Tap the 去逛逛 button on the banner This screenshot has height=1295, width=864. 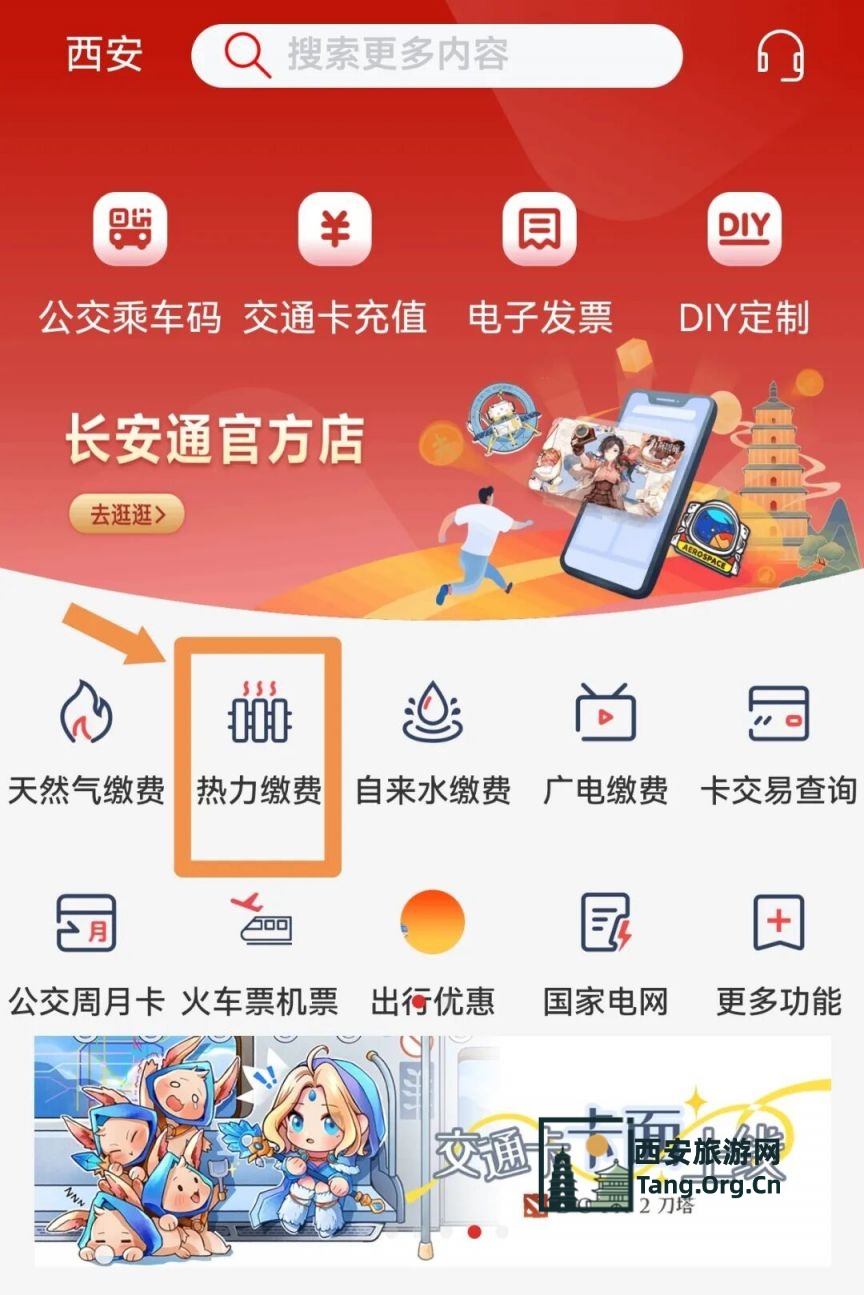pos(126,515)
